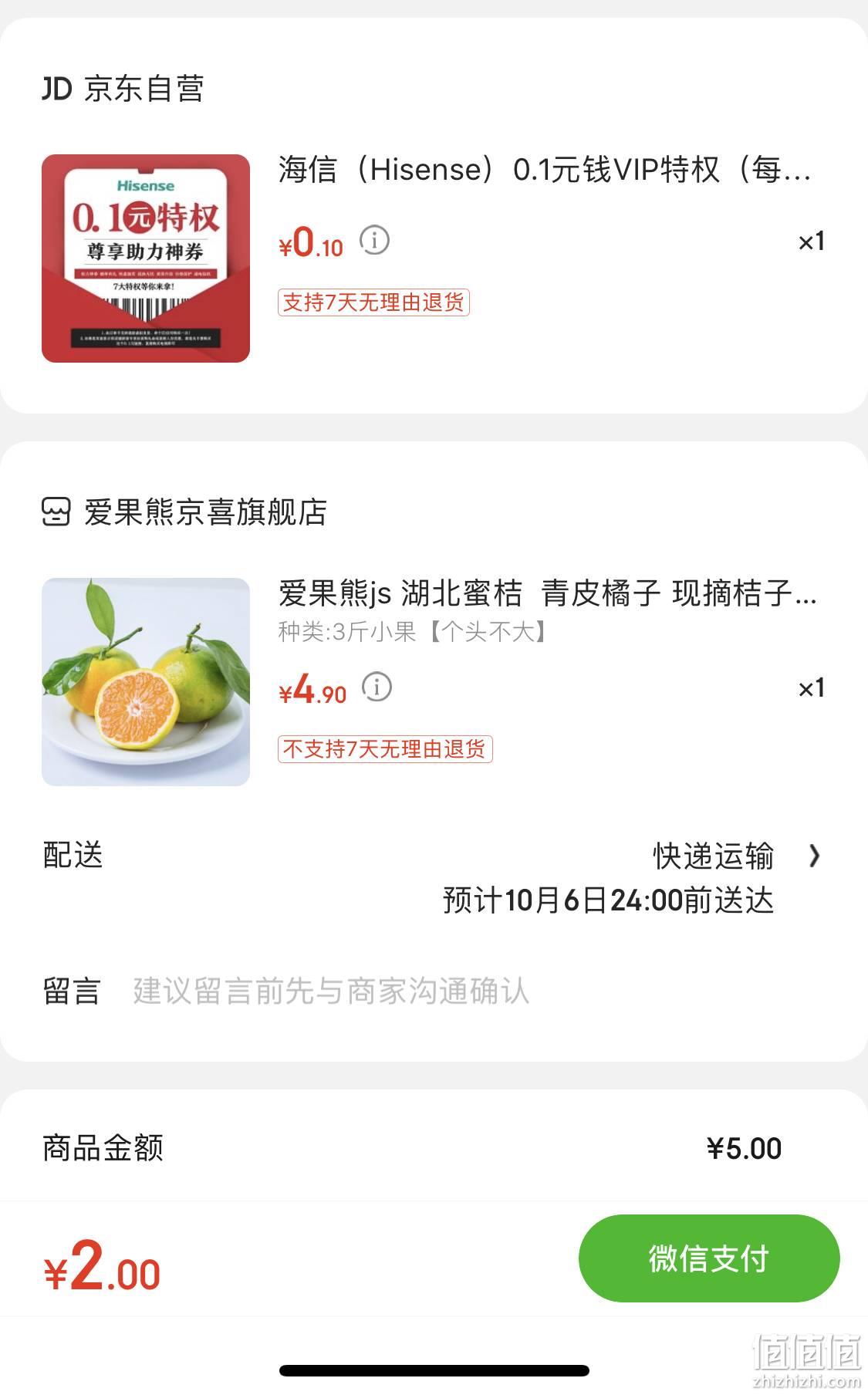This screenshot has height=1395, width=868.
Task: Open the Hisense 0.1元特权 product image
Action: pos(146,258)
